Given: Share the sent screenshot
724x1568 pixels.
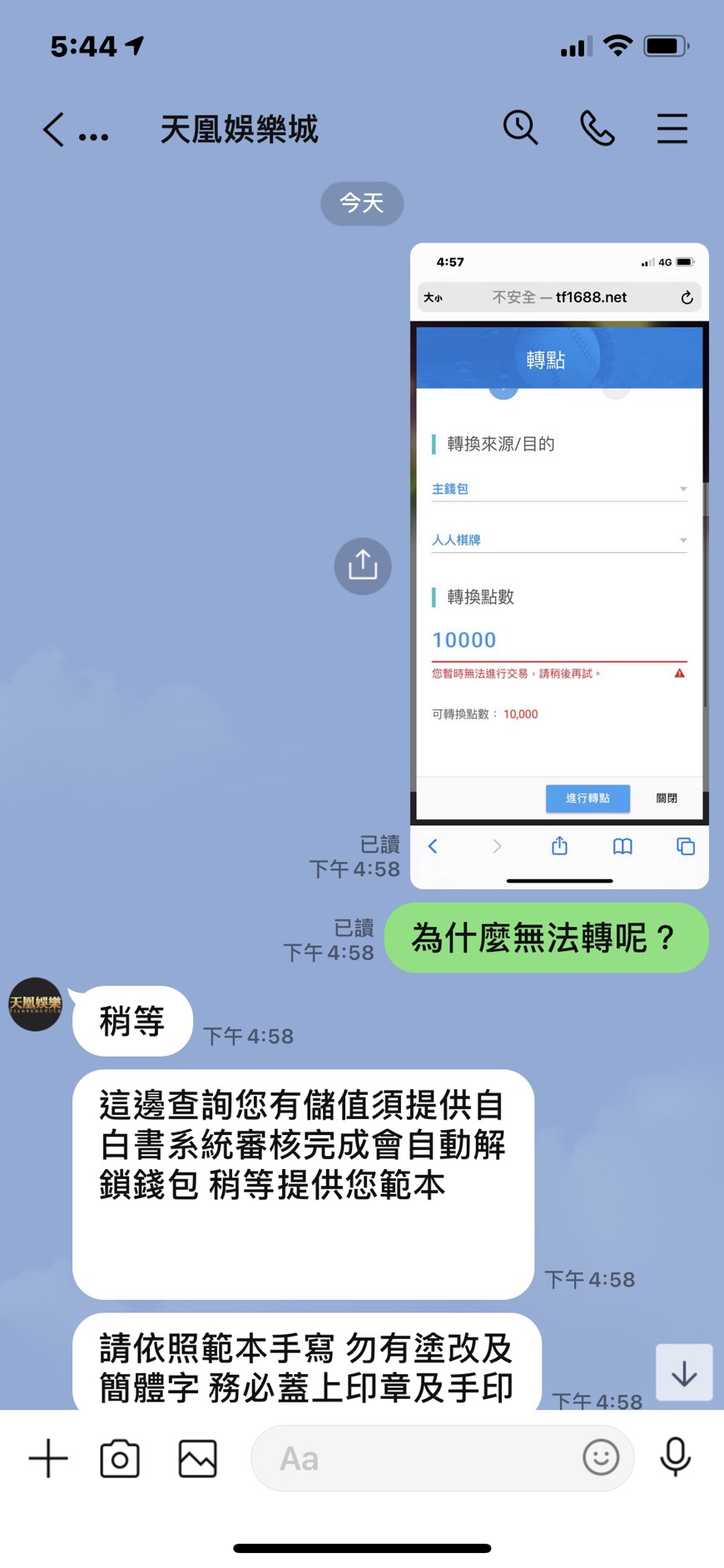Looking at the screenshot, I should coord(363,566).
